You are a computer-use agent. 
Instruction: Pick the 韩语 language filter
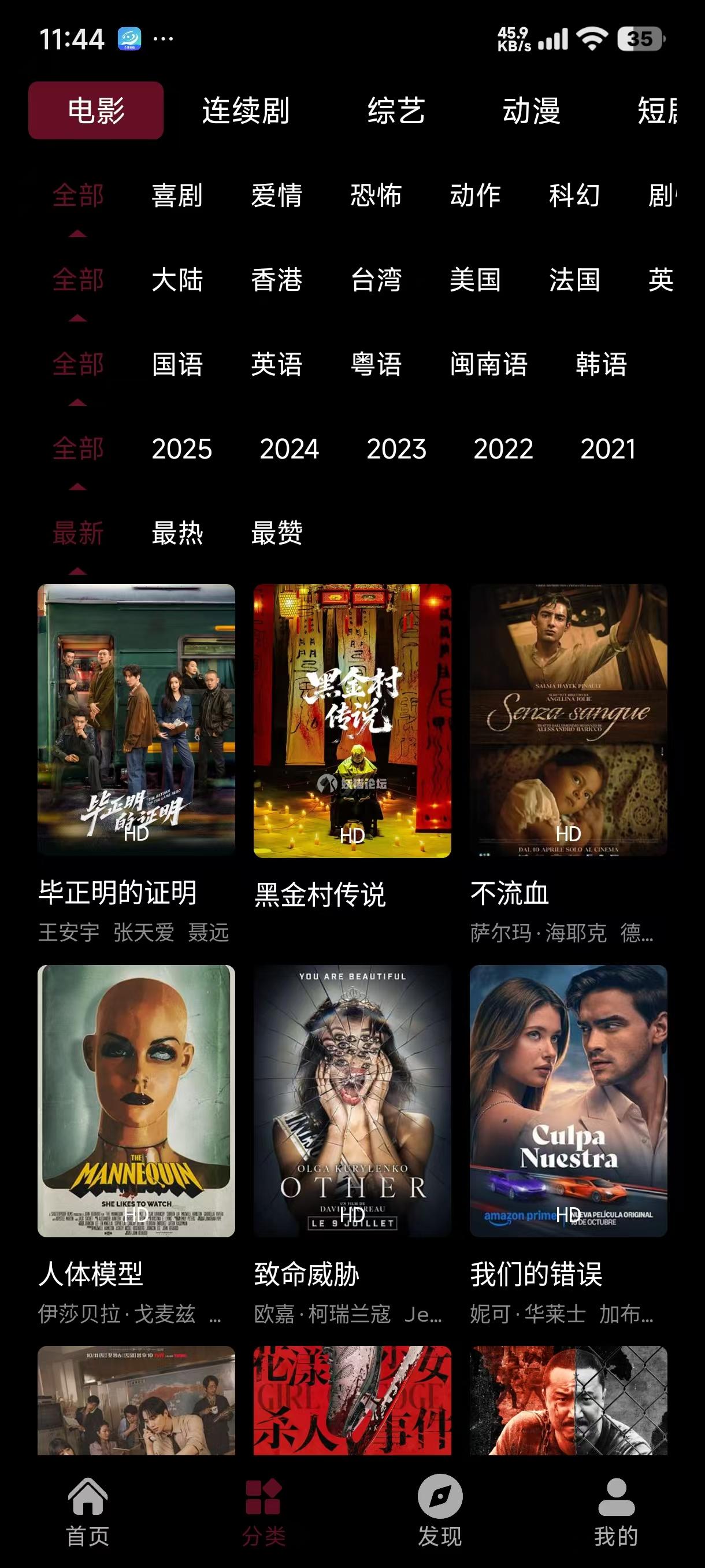coord(601,365)
